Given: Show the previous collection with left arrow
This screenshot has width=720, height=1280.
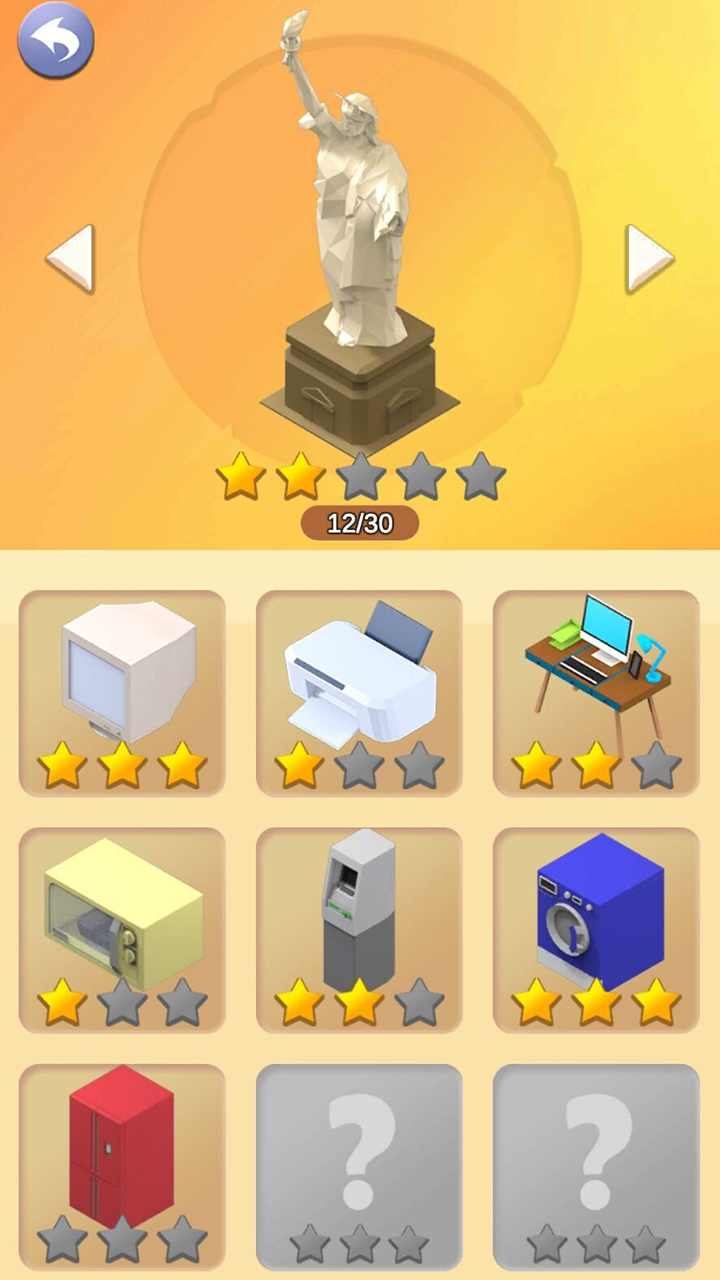Looking at the screenshot, I should (70, 258).
